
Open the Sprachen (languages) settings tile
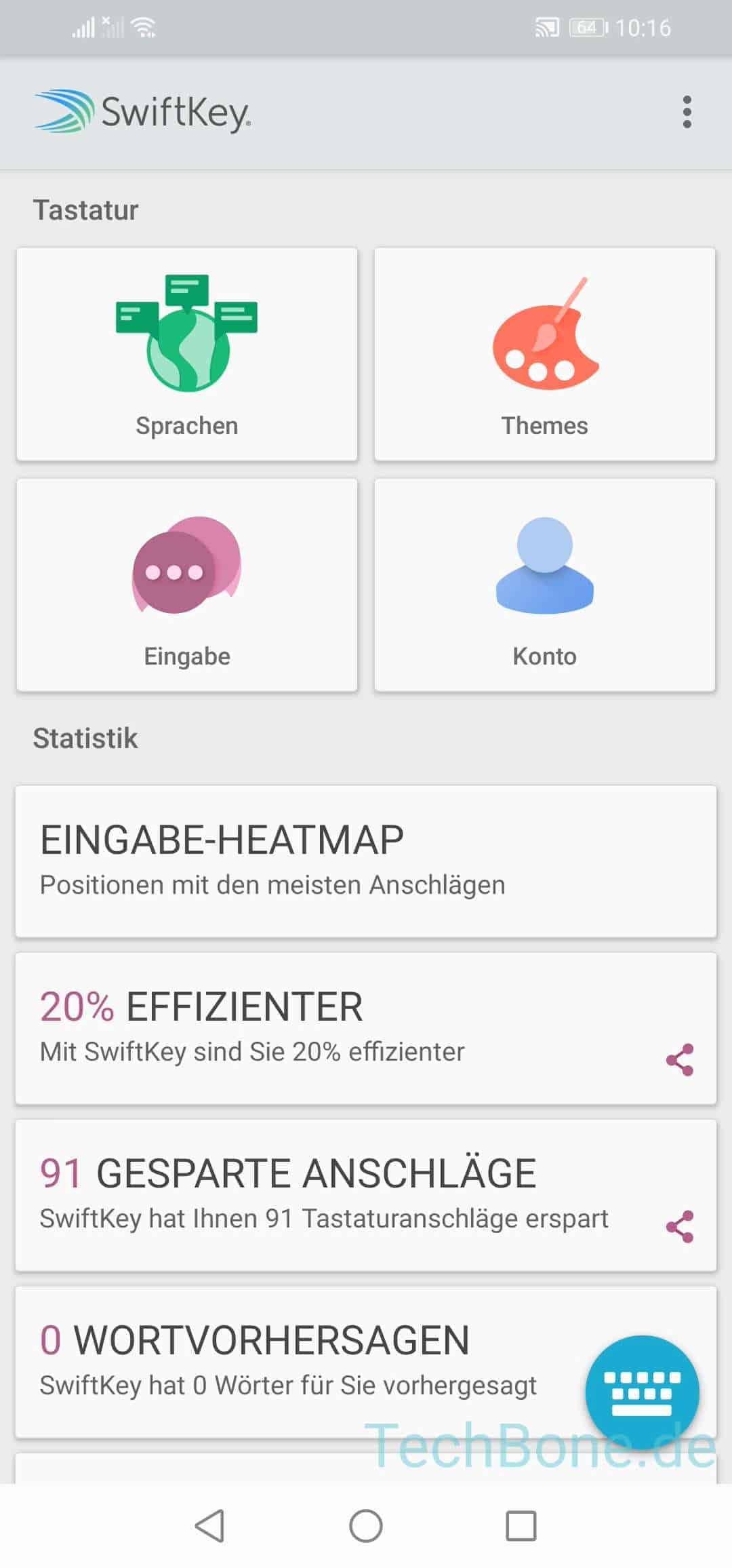pos(187,353)
